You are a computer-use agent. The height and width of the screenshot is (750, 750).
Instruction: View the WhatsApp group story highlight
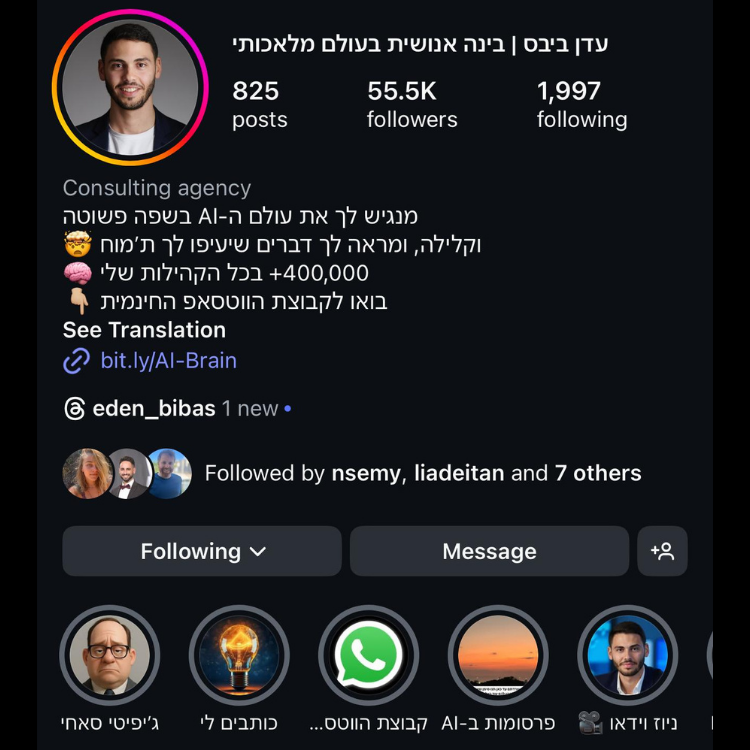click(x=368, y=656)
